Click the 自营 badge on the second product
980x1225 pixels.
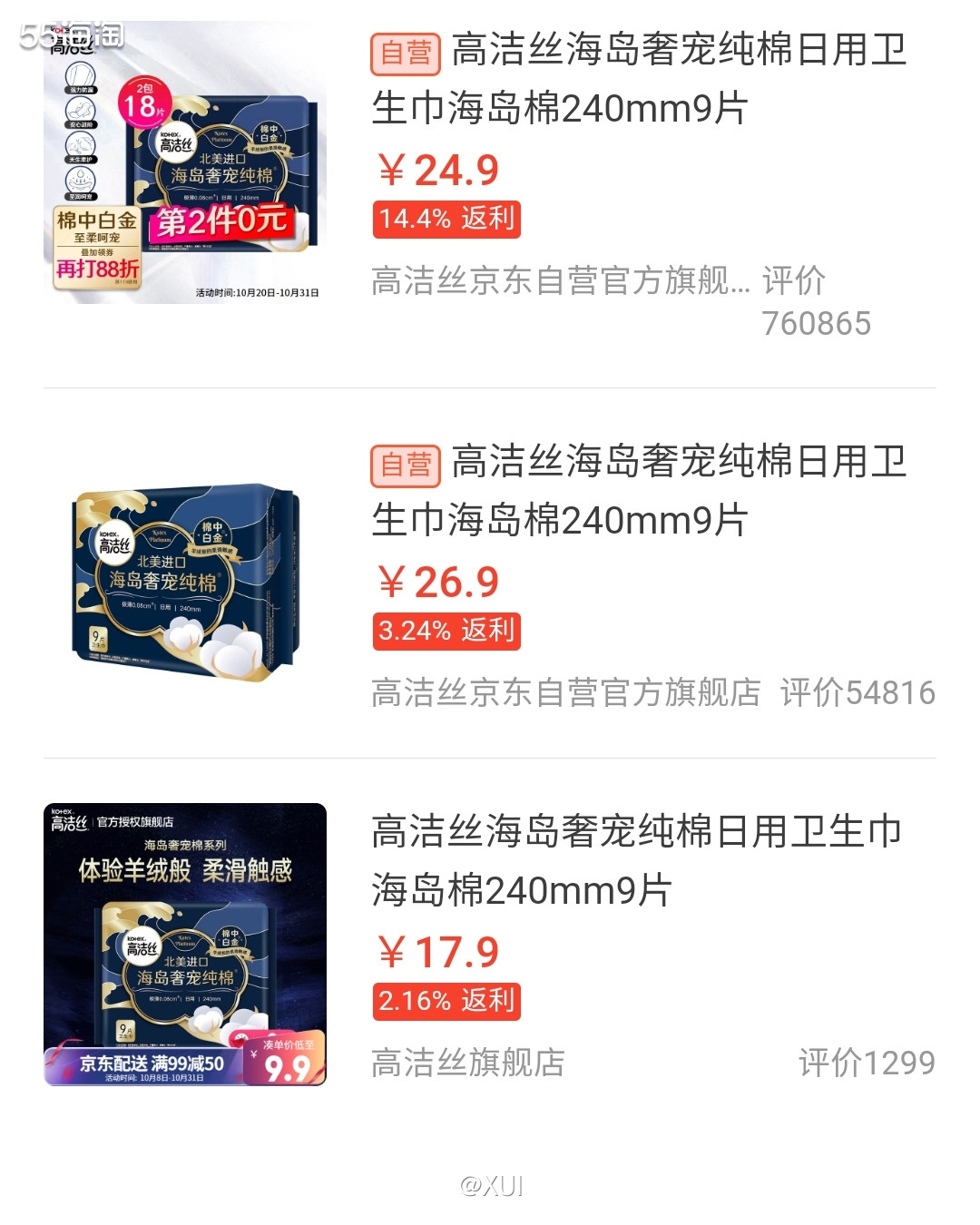[x=407, y=463]
